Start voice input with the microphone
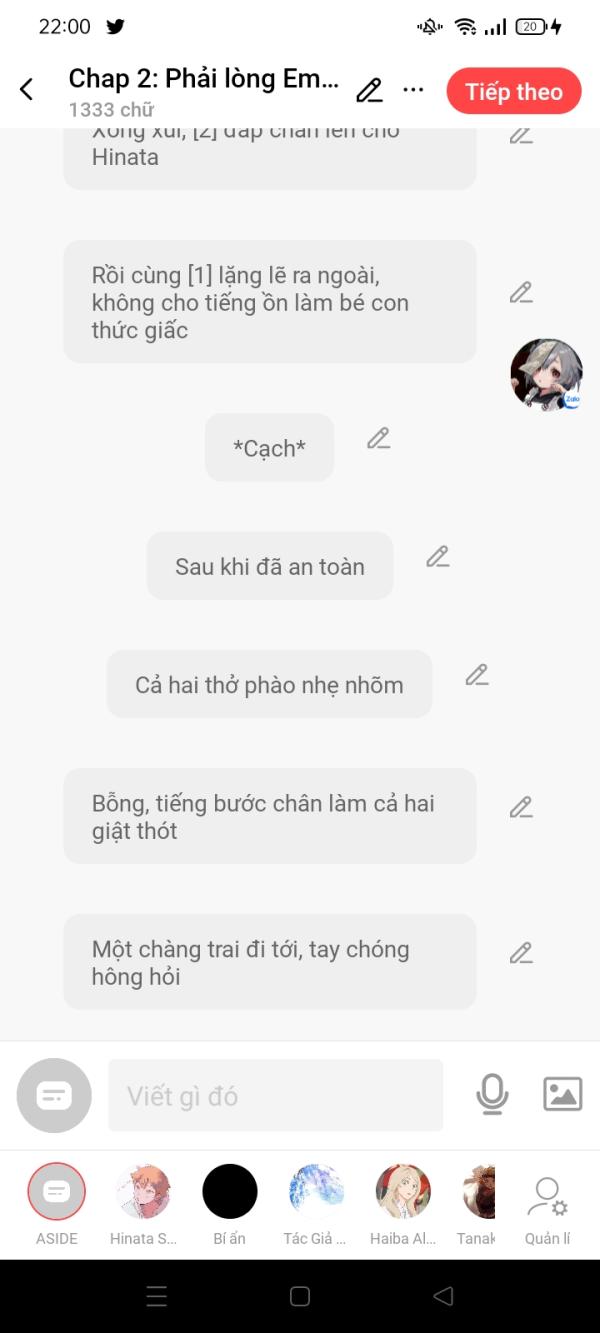Viewport: 600px width, 1333px height. 491,1094
